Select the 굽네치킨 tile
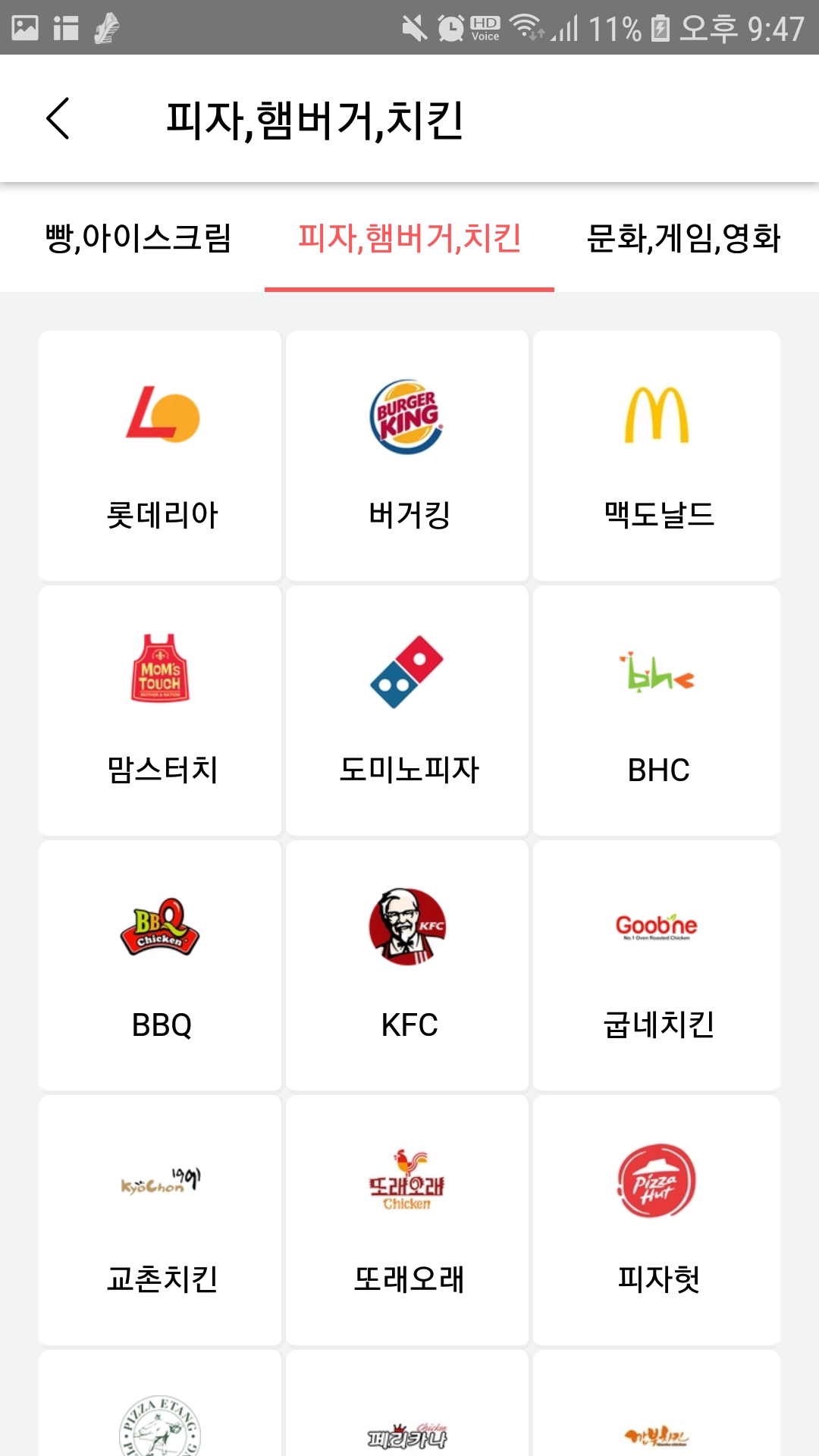Screen dimensions: 819x1456 click(x=657, y=965)
